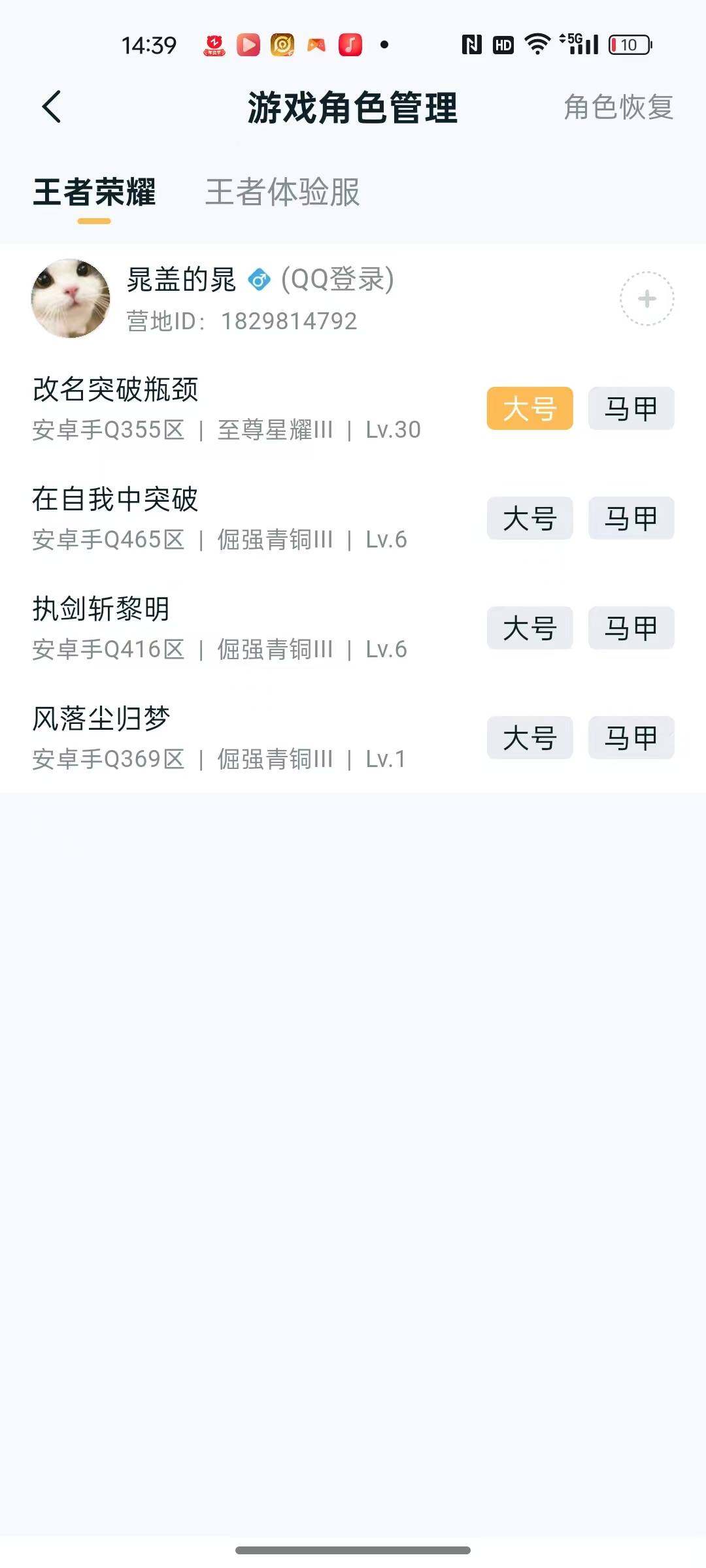Mark 在自我中突破 as 马甲
Screen dimensions: 706x1568
tap(630, 517)
